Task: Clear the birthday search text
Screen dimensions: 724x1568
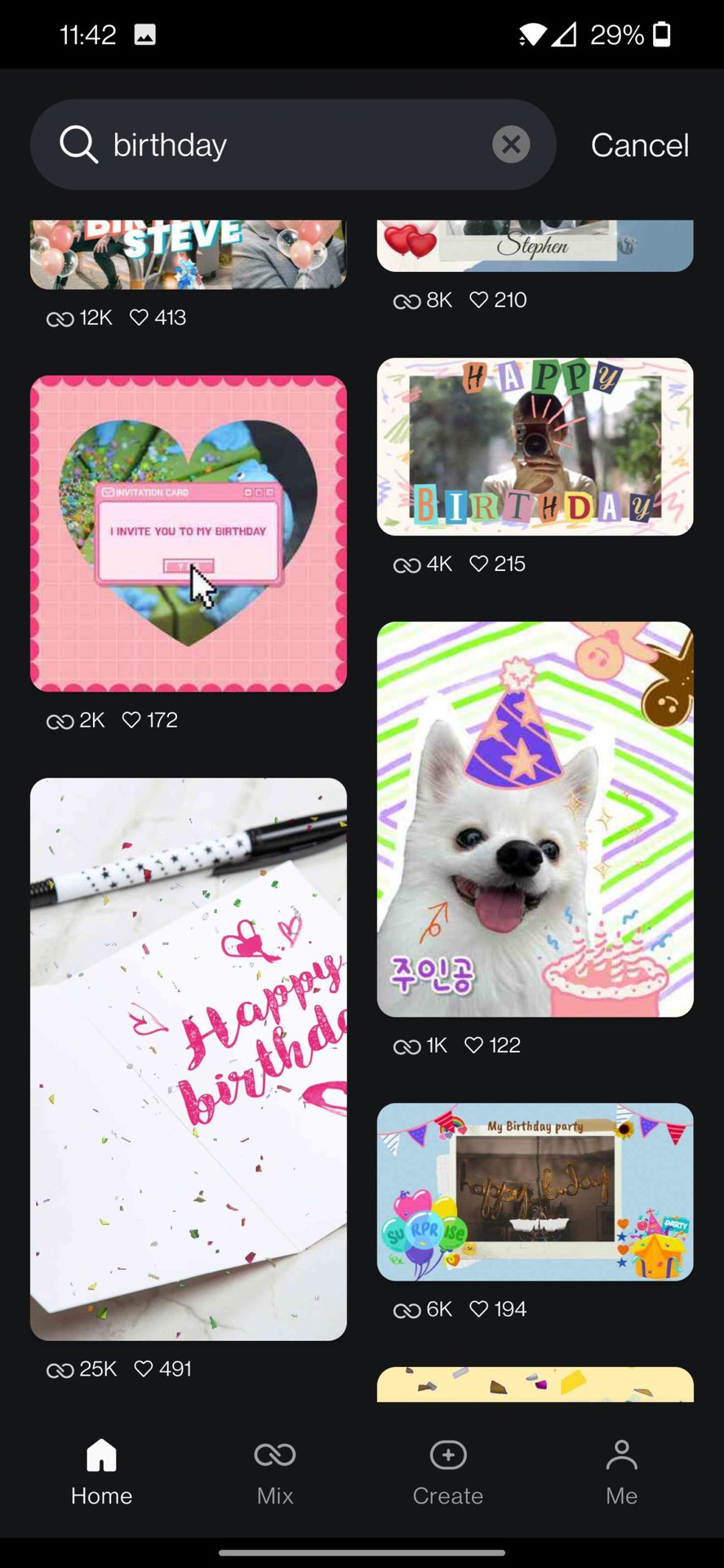Action: [511, 145]
